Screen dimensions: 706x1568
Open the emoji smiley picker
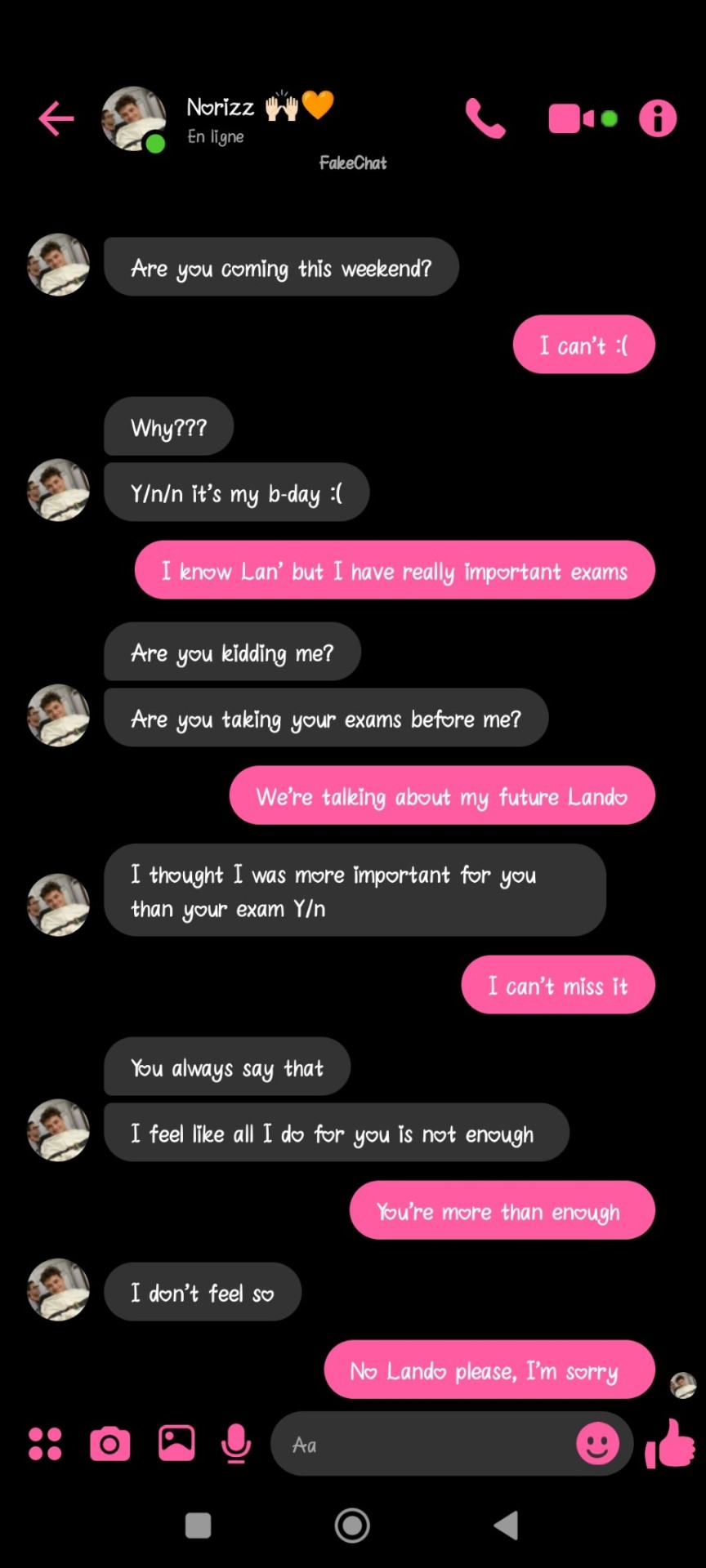597,1444
